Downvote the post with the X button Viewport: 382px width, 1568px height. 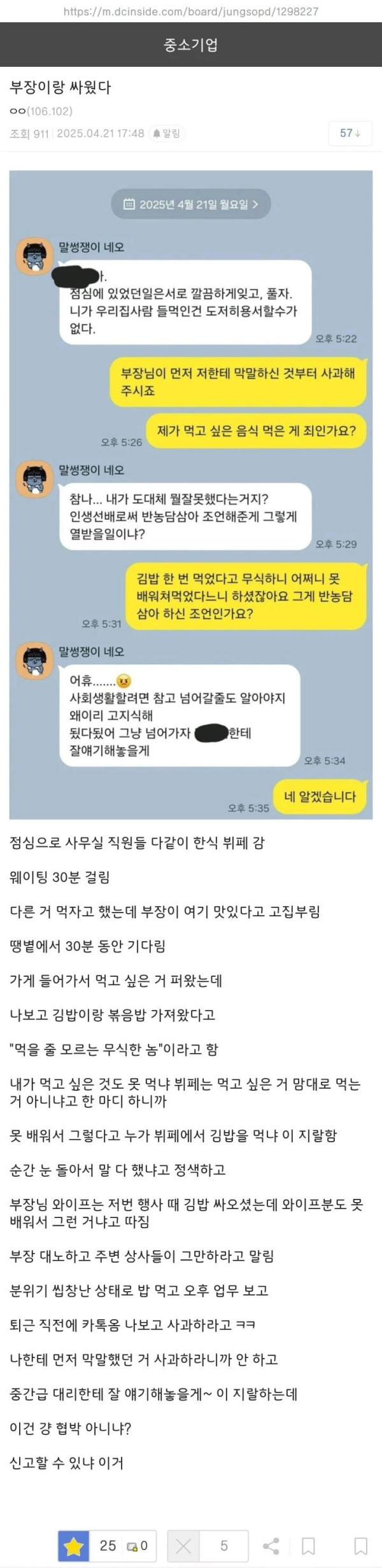pyautogui.click(x=183, y=1546)
